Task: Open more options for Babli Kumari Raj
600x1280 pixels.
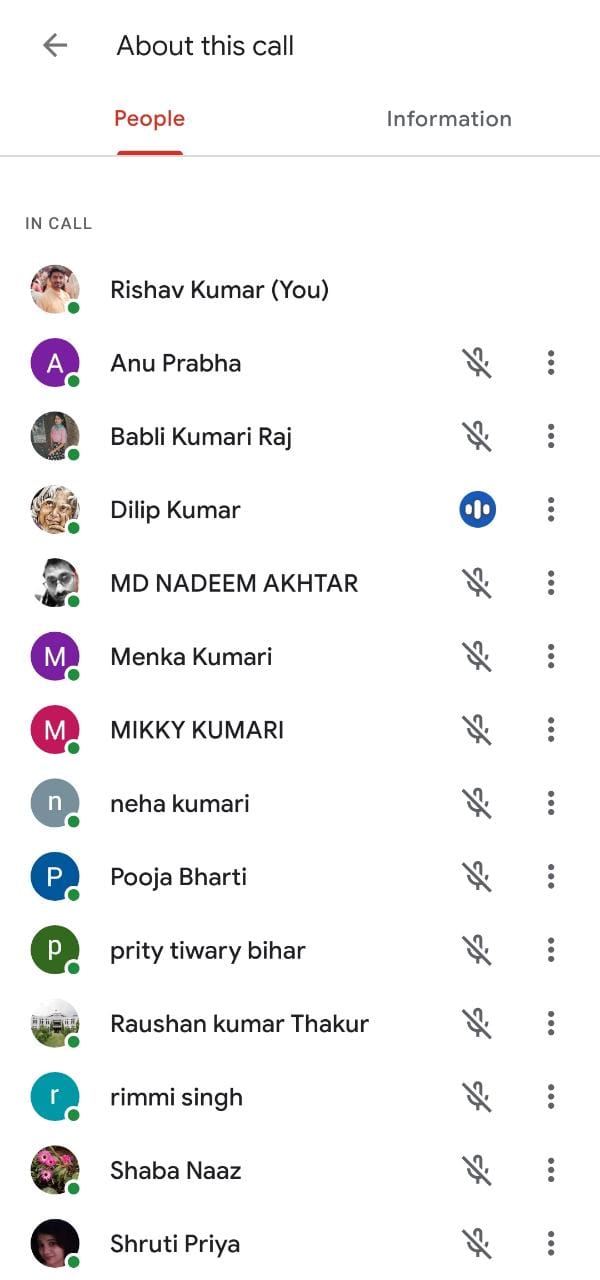Action: coord(551,436)
